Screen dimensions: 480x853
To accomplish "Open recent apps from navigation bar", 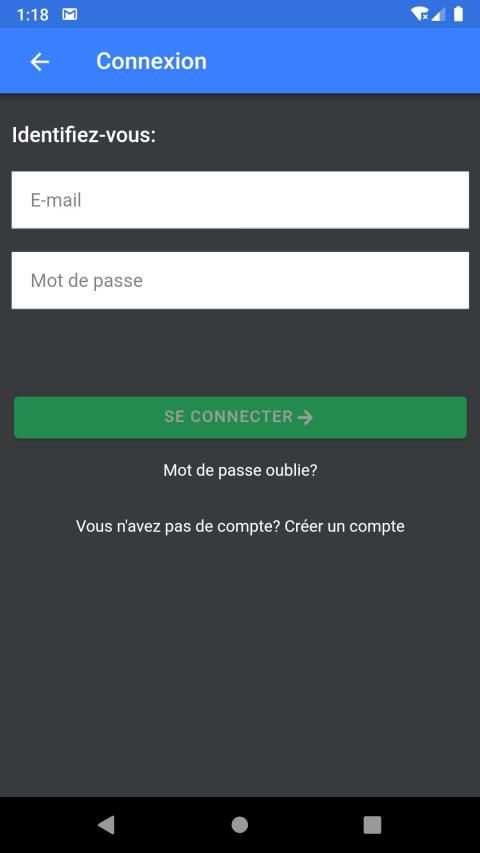I will tap(372, 825).
